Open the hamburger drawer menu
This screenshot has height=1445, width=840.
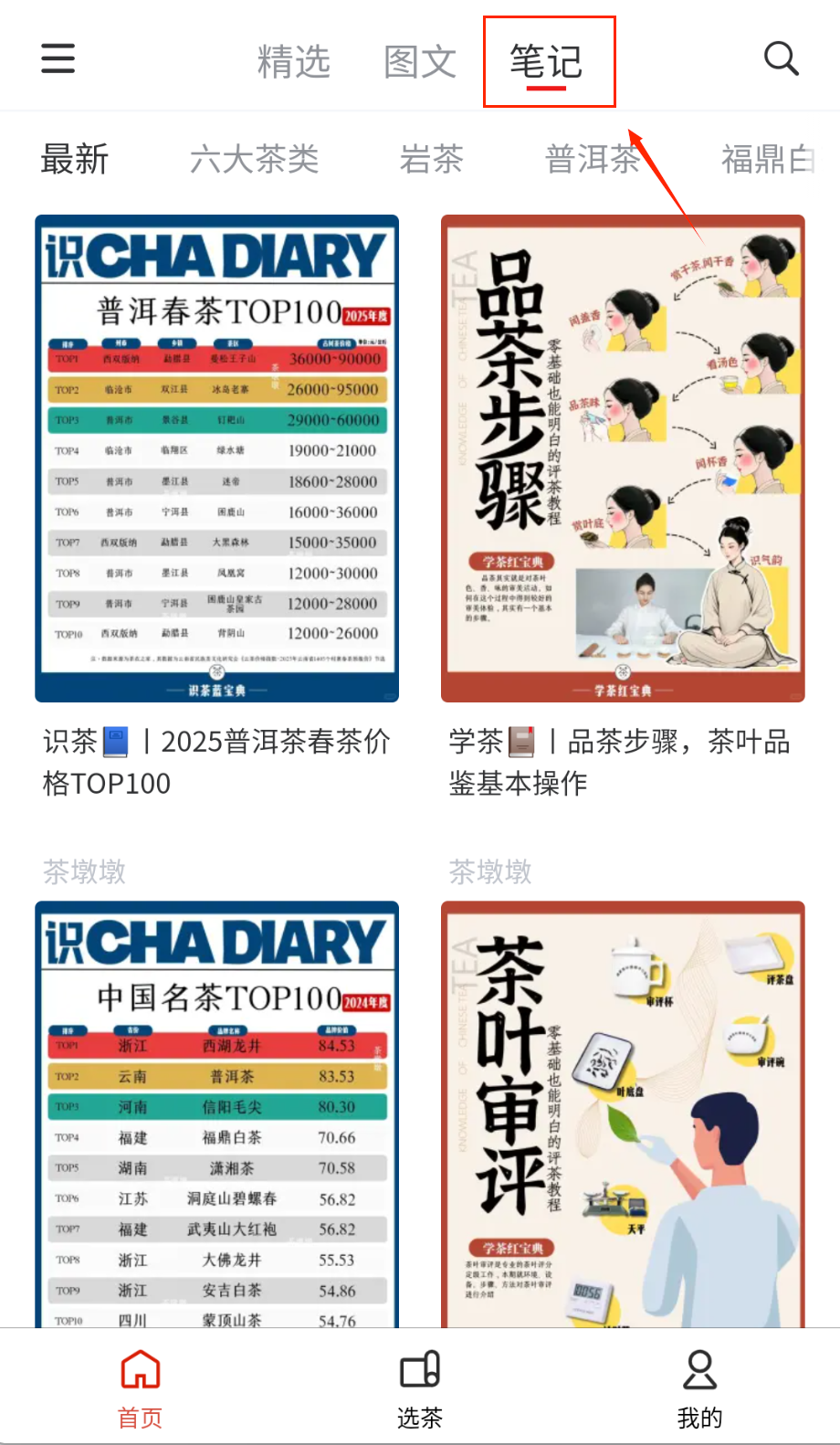pyautogui.click(x=58, y=58)
